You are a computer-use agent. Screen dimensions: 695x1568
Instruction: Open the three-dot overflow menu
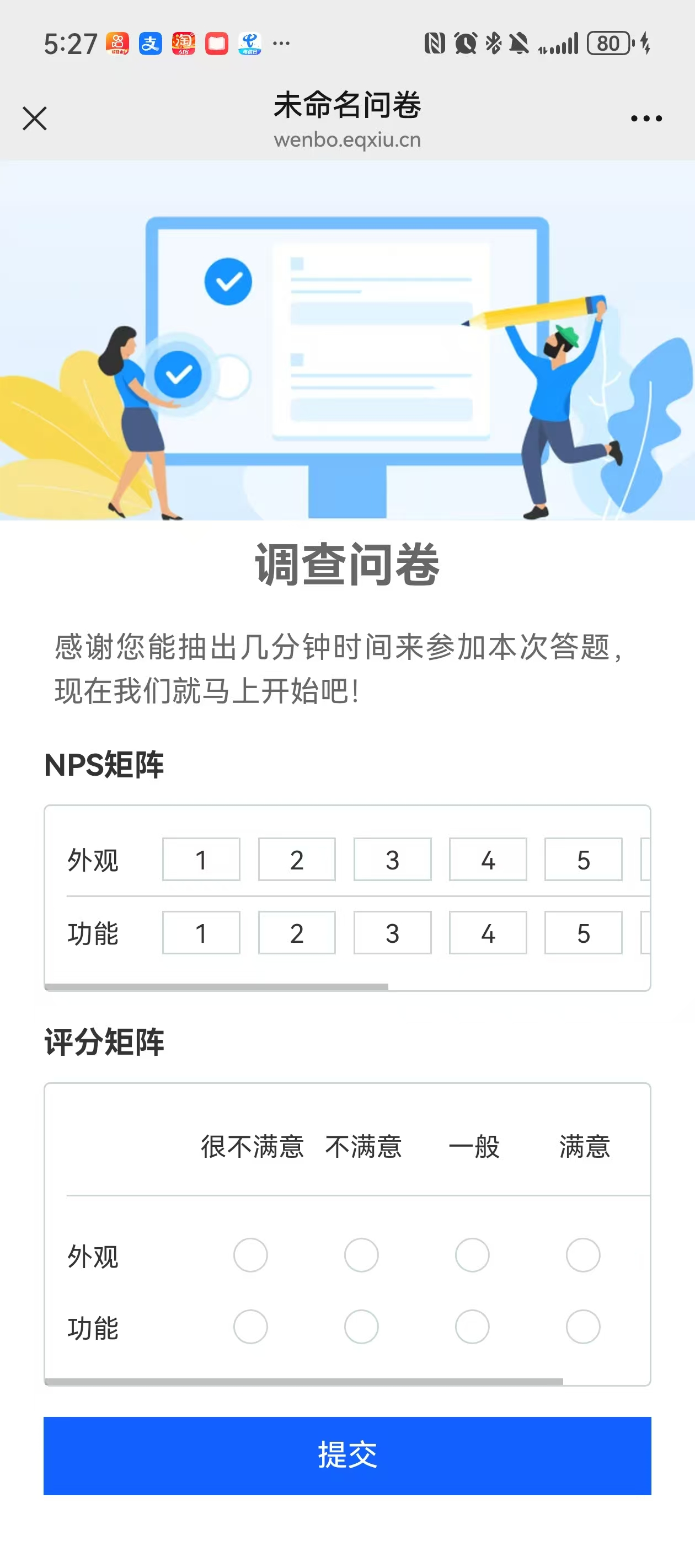click(646, 119)
